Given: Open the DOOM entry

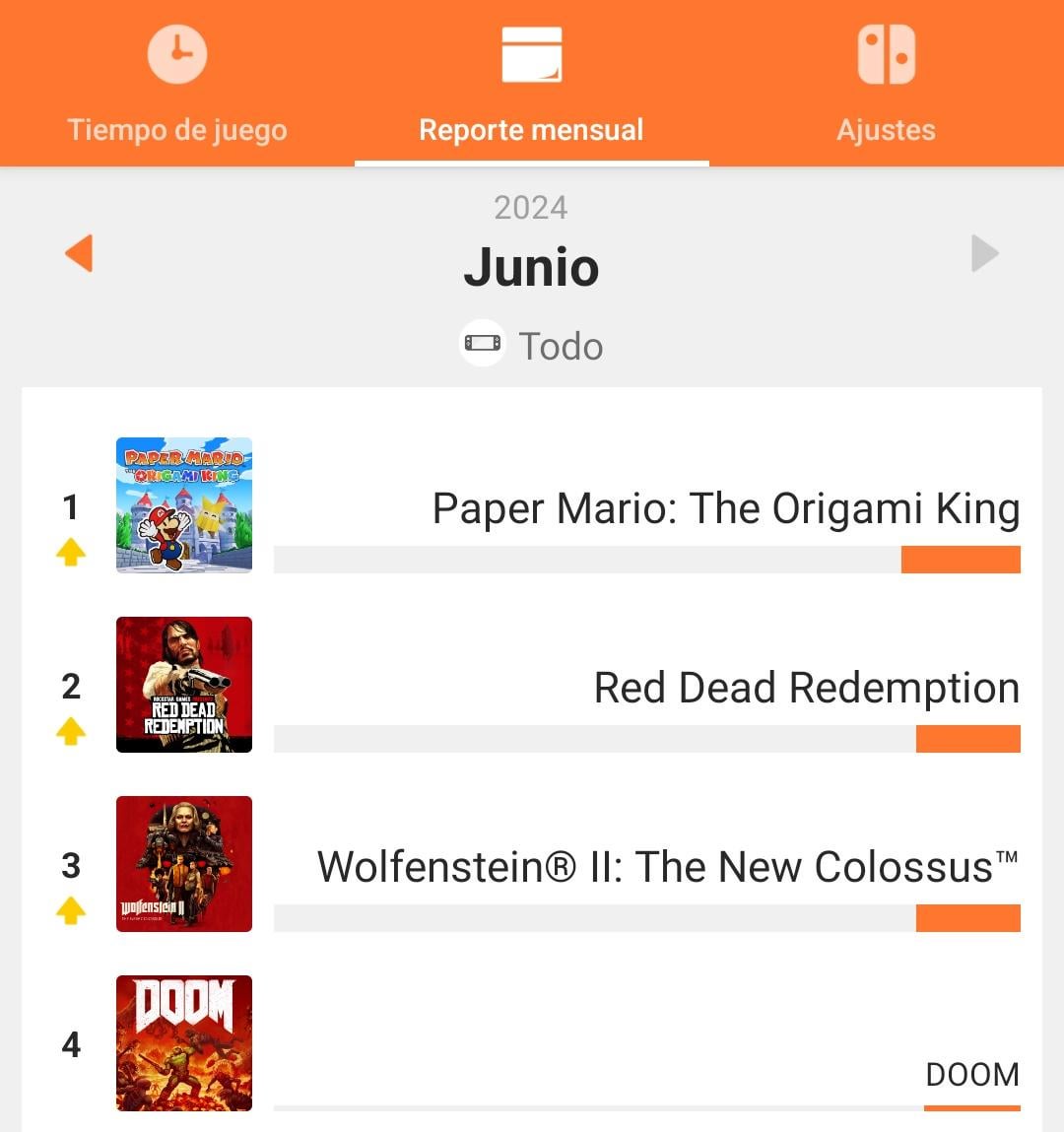Looking at the screenshot, I should click(971, 1073).
